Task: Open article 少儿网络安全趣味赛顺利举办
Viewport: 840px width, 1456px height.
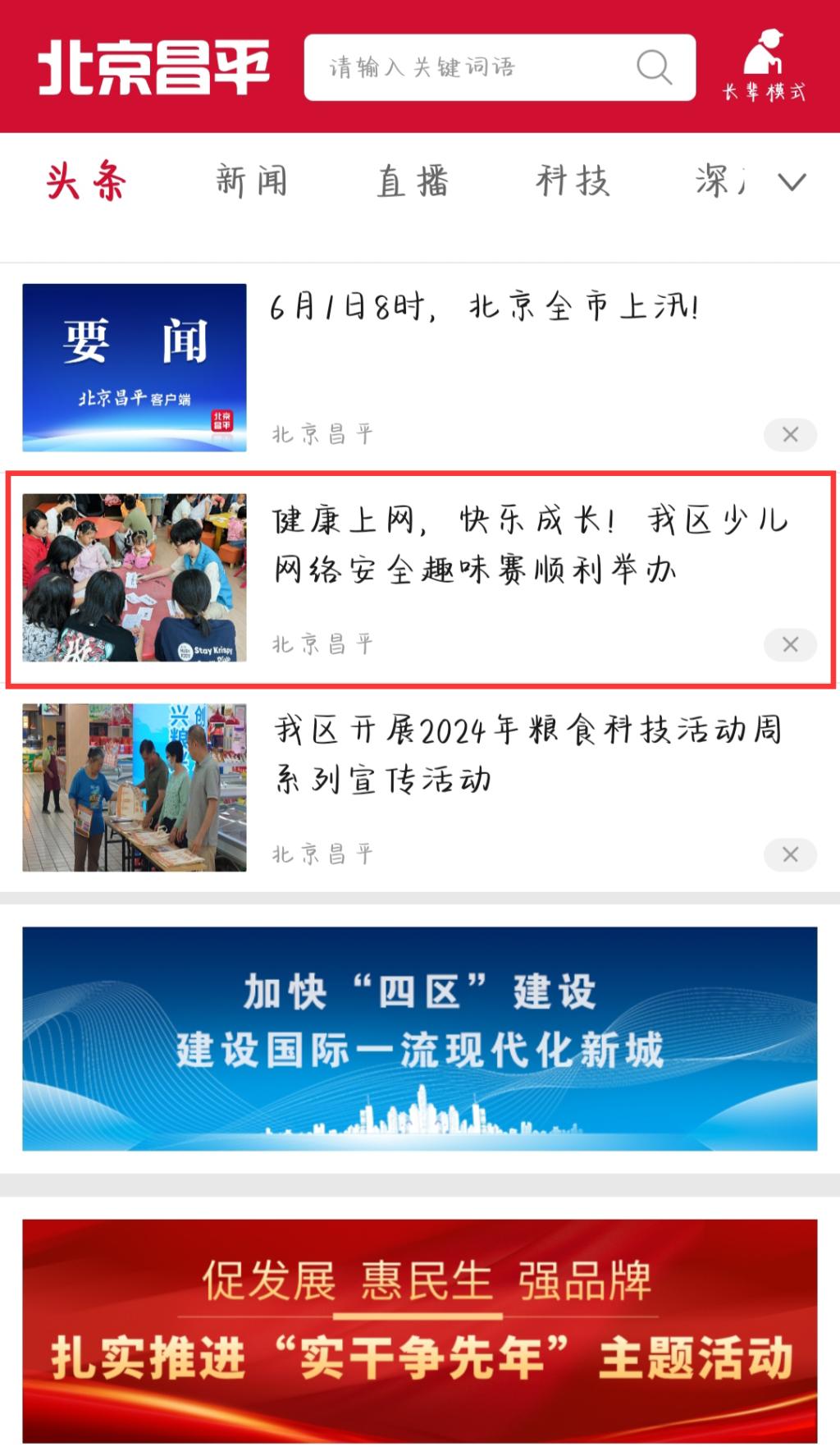Action: (x=529, y=544)
